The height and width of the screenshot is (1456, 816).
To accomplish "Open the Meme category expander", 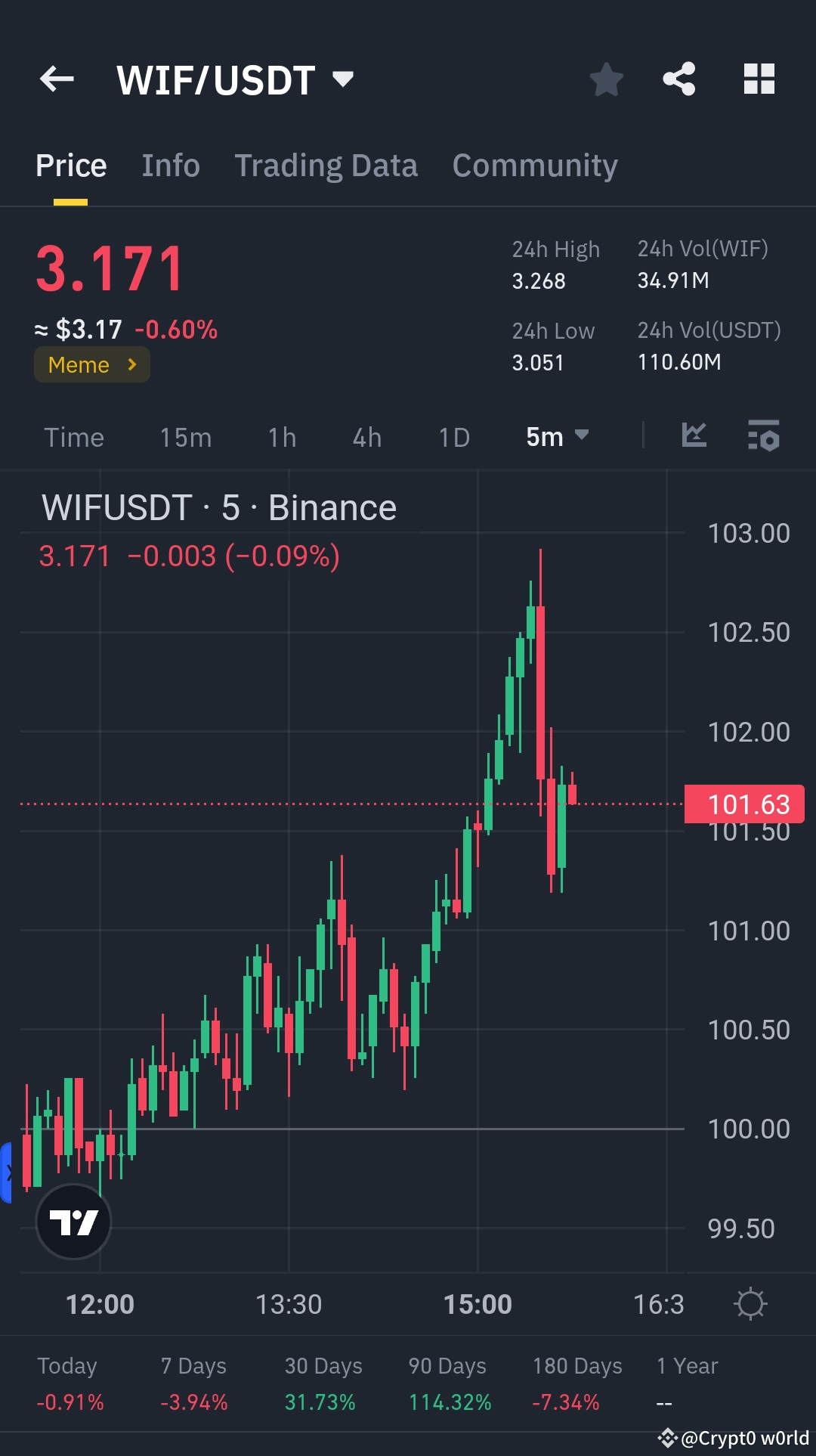I will [x=91, y=364].
